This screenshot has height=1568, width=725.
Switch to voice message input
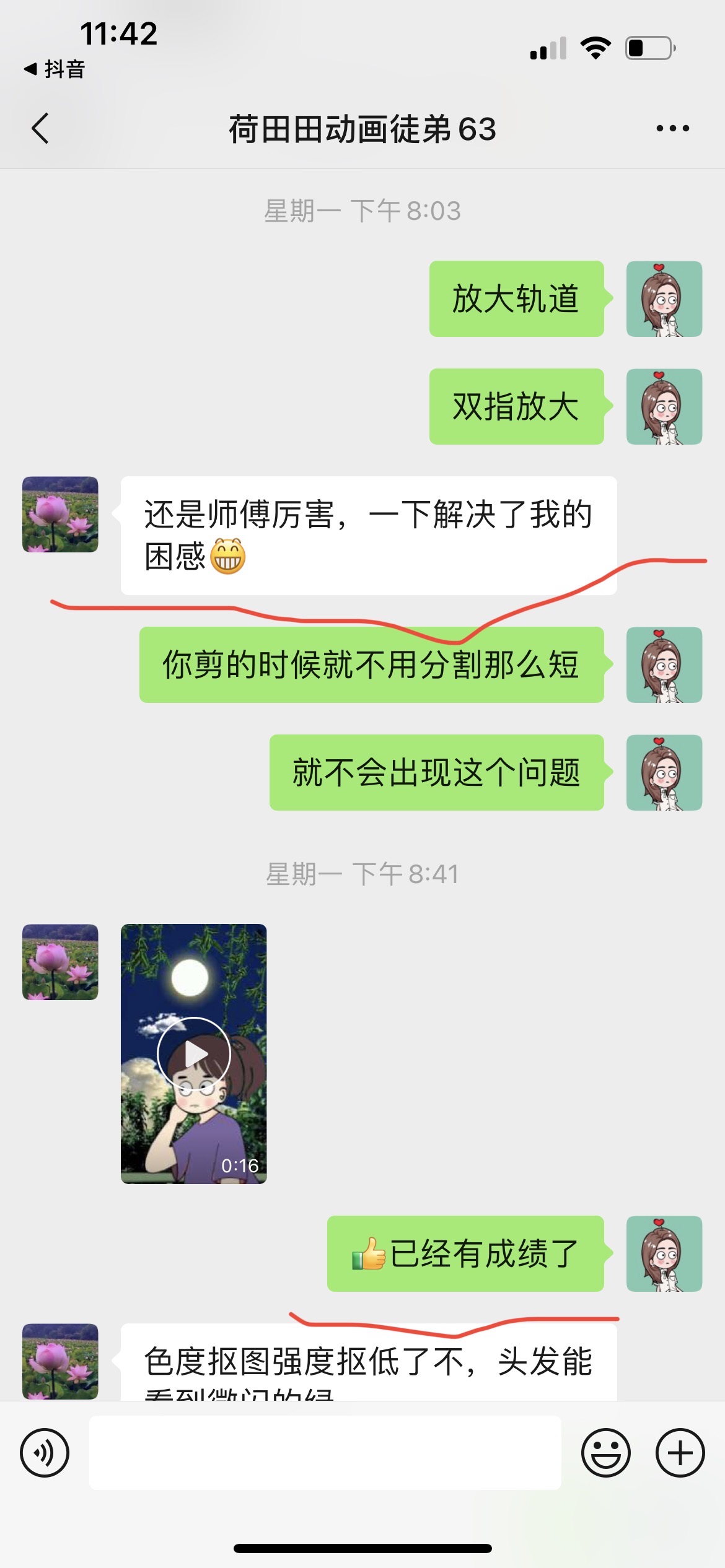[45, 1452]
